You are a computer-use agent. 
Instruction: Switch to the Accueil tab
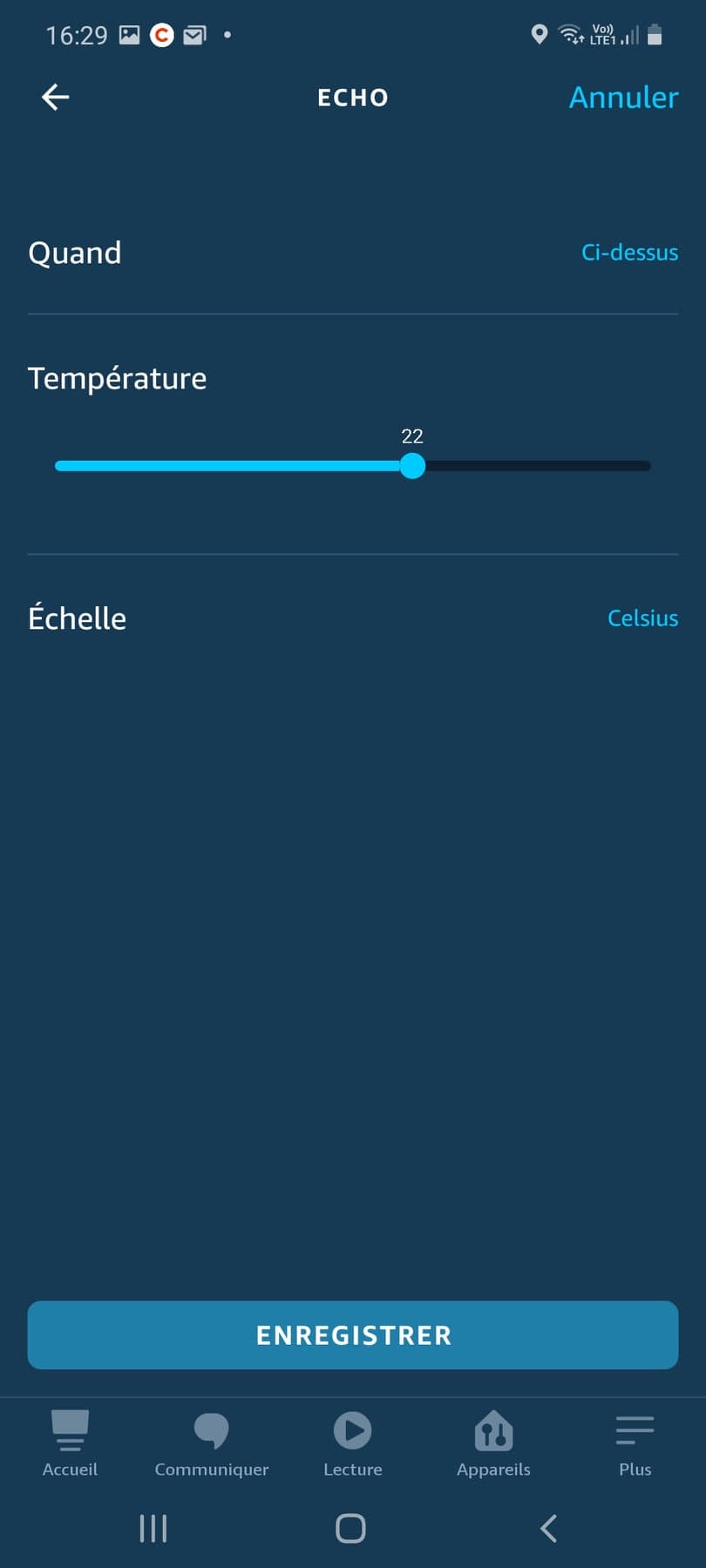(70, 1443)
